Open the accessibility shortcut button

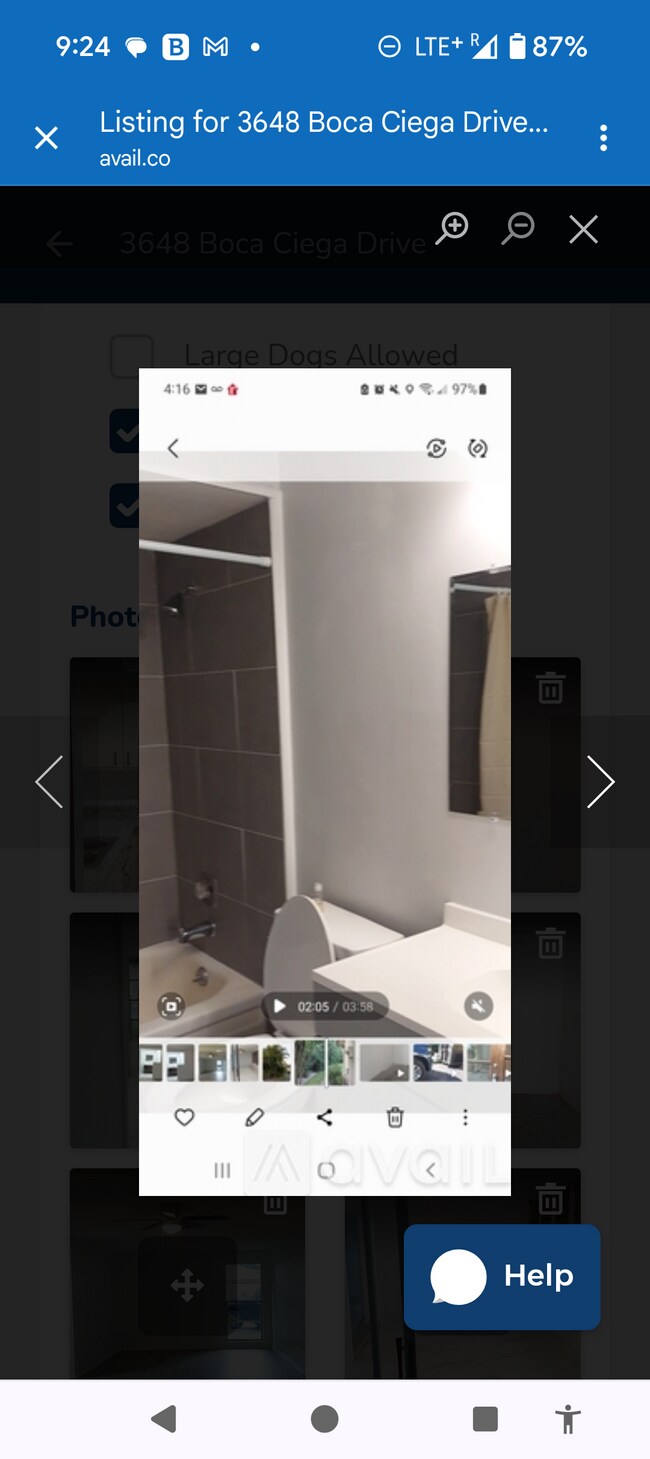coord(567,1418)
